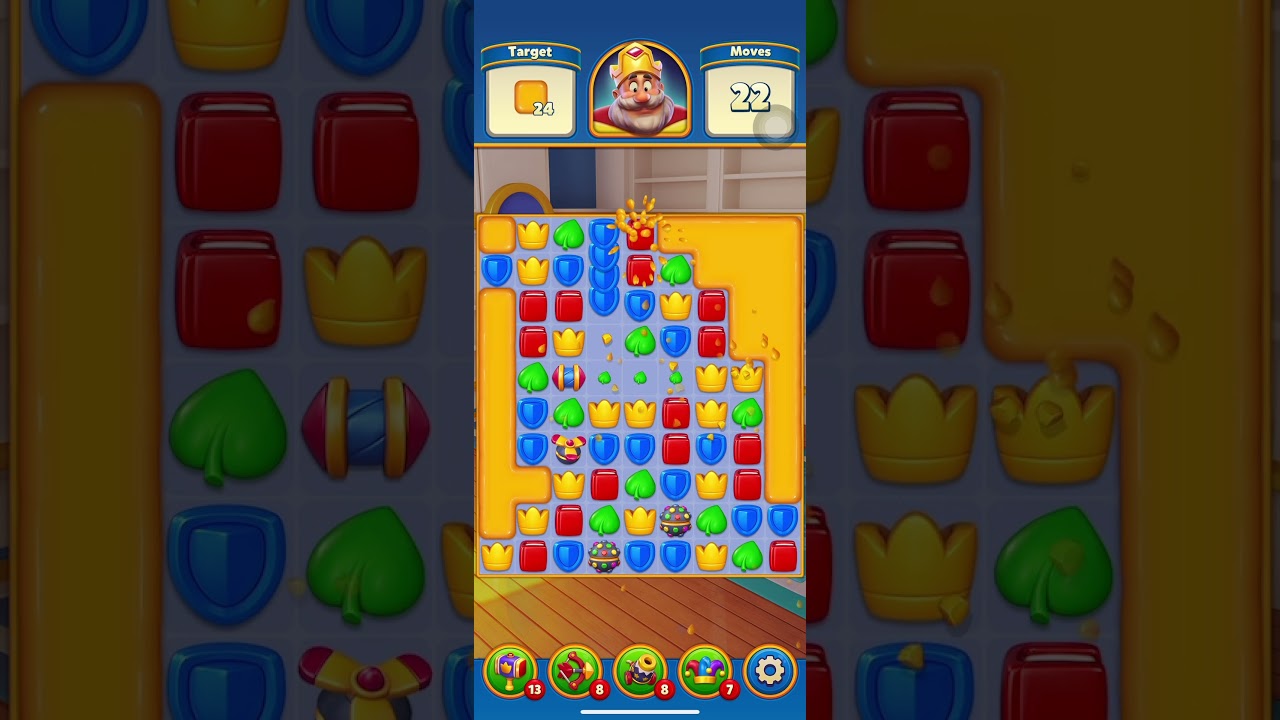1280x720 pixels.
Task: Tap the striped rocket piece on the board
Action: click(569, 377)
